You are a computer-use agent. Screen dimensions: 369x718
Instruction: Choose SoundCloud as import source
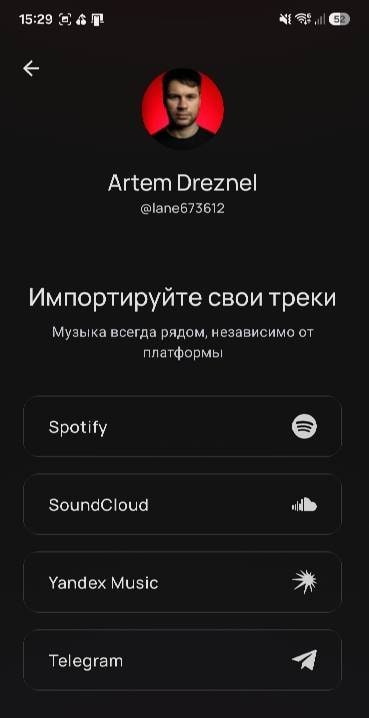[x=182, y=504]
